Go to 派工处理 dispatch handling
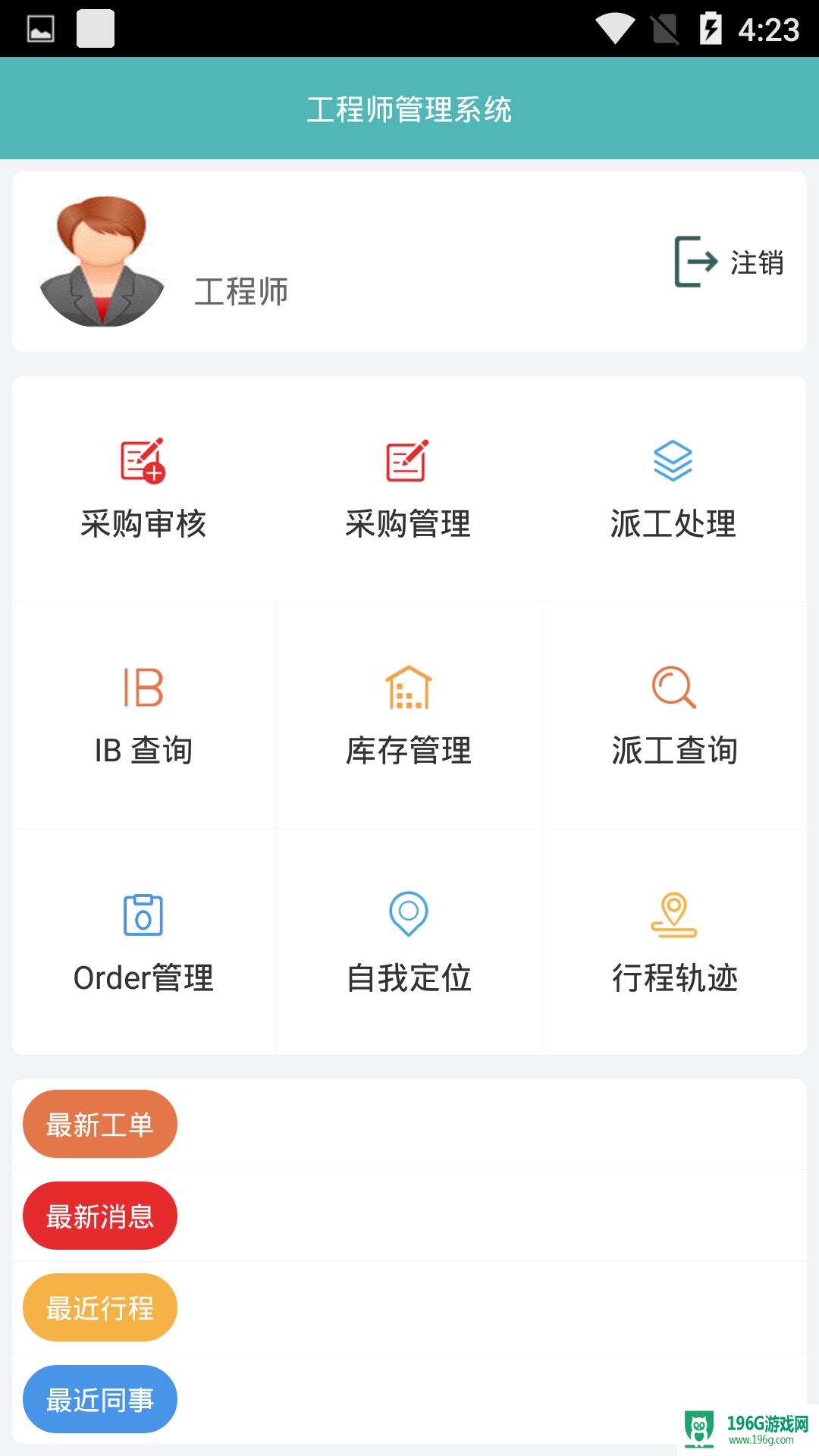Viewport: 819px width, 1456px height. [x=673, y=489]
